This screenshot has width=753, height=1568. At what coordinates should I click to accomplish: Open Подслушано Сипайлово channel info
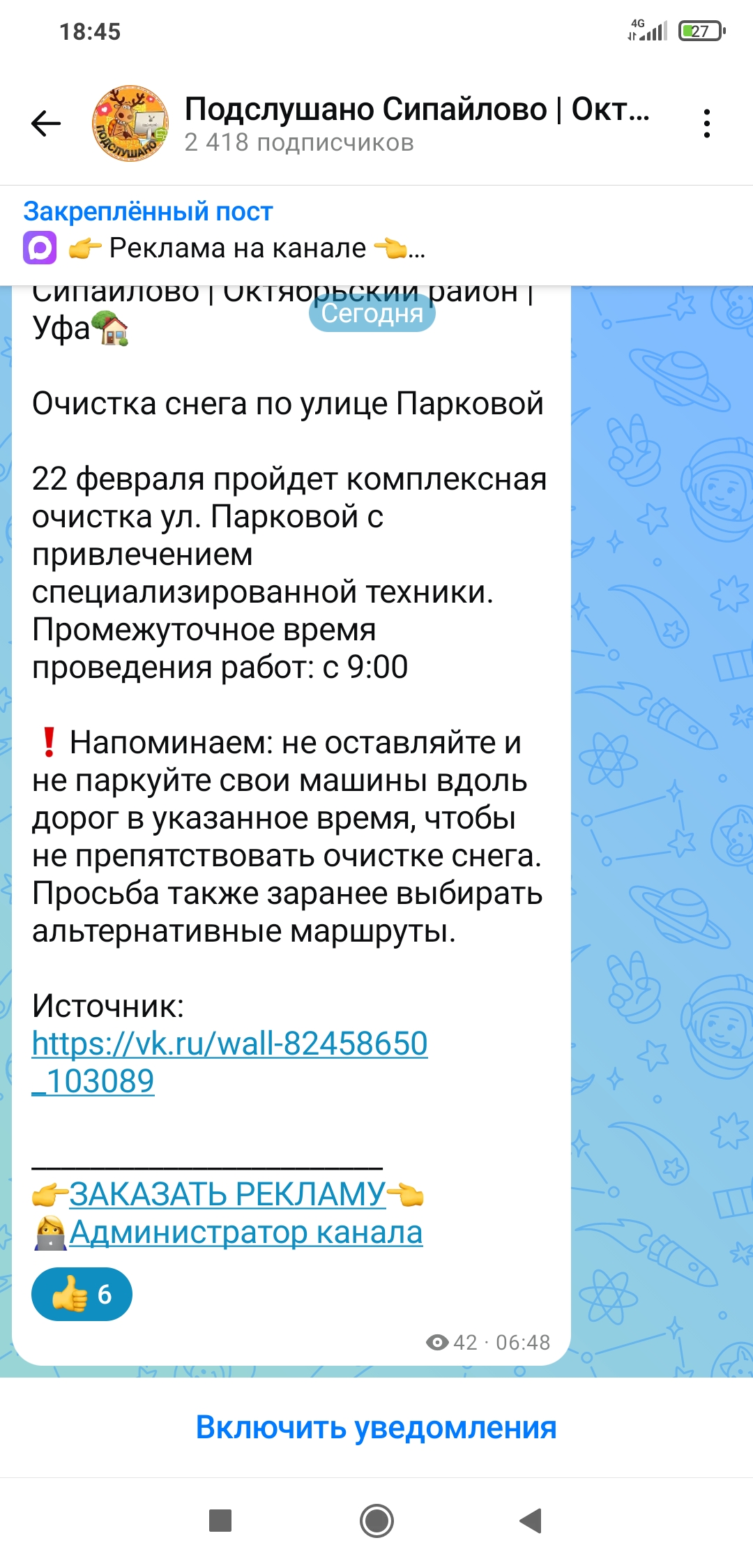[x=416, y=123]
